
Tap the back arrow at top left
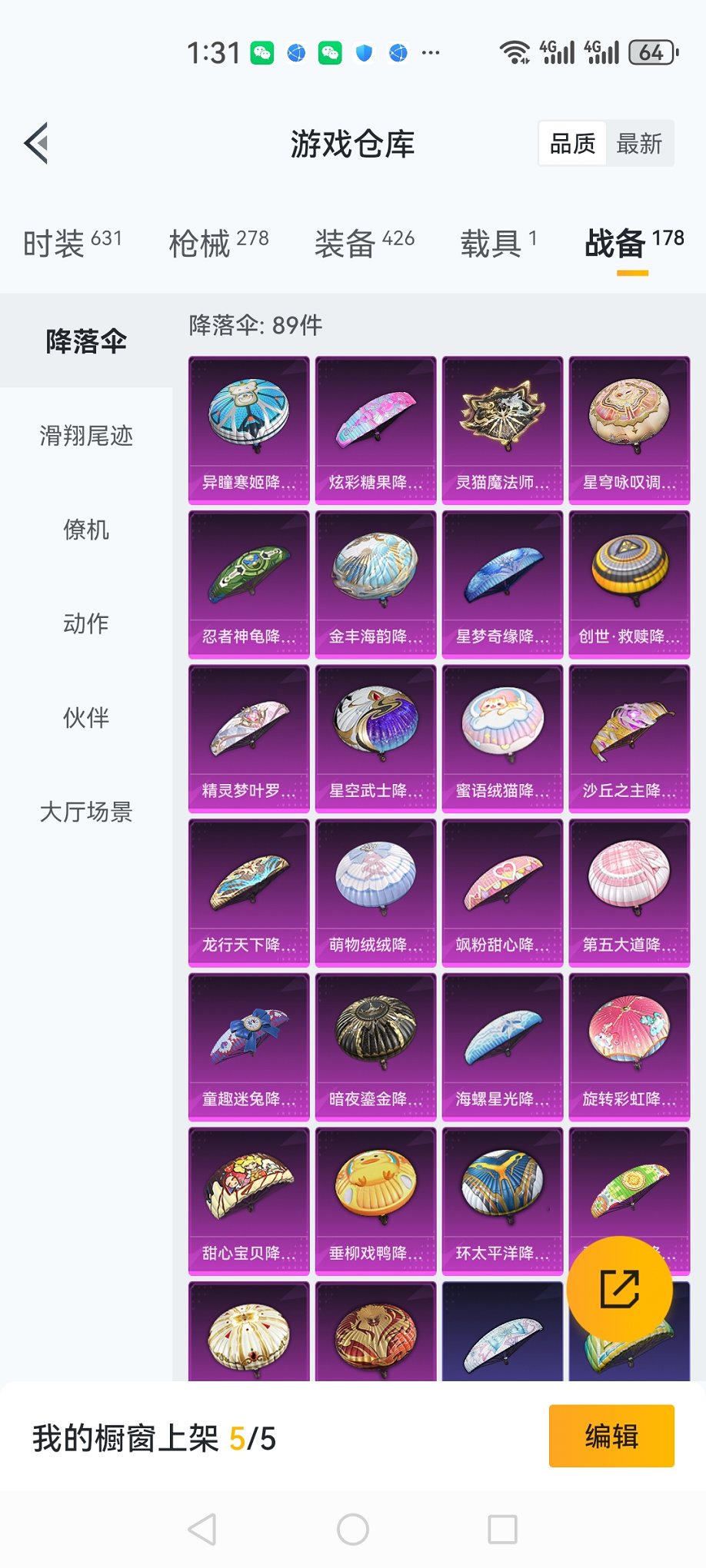(x=35, y=143)
